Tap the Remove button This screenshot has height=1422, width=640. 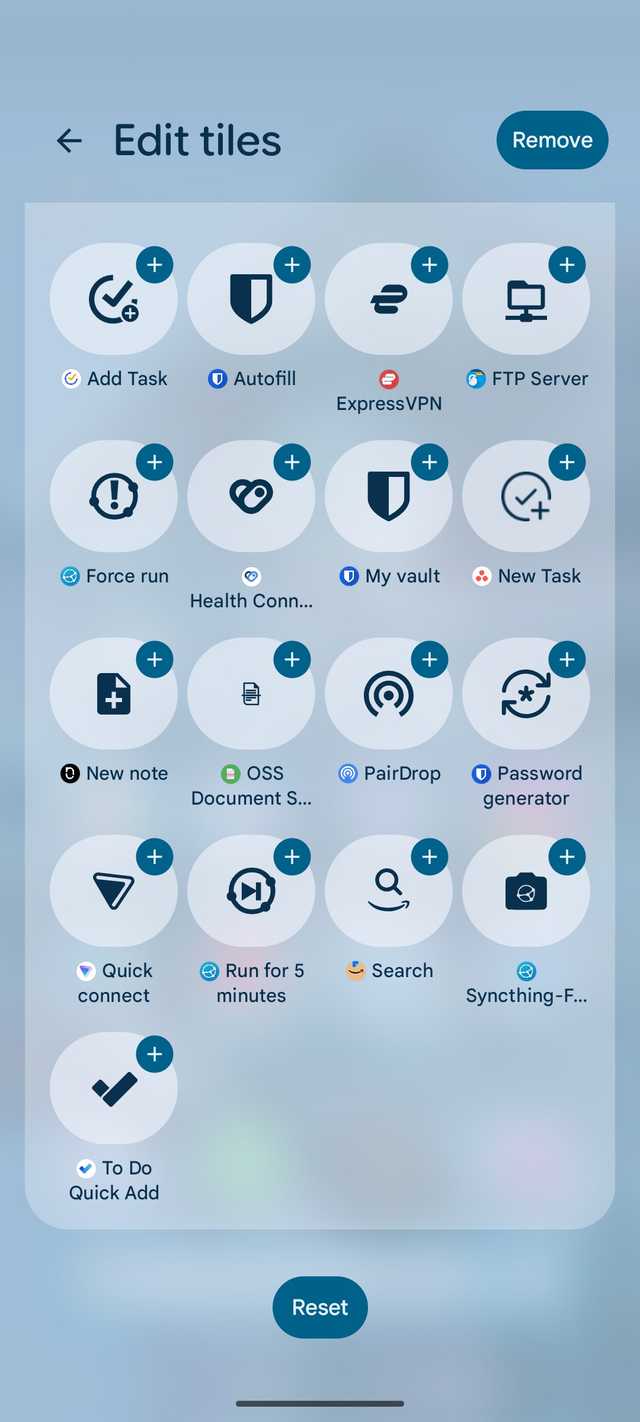(552, 140)
